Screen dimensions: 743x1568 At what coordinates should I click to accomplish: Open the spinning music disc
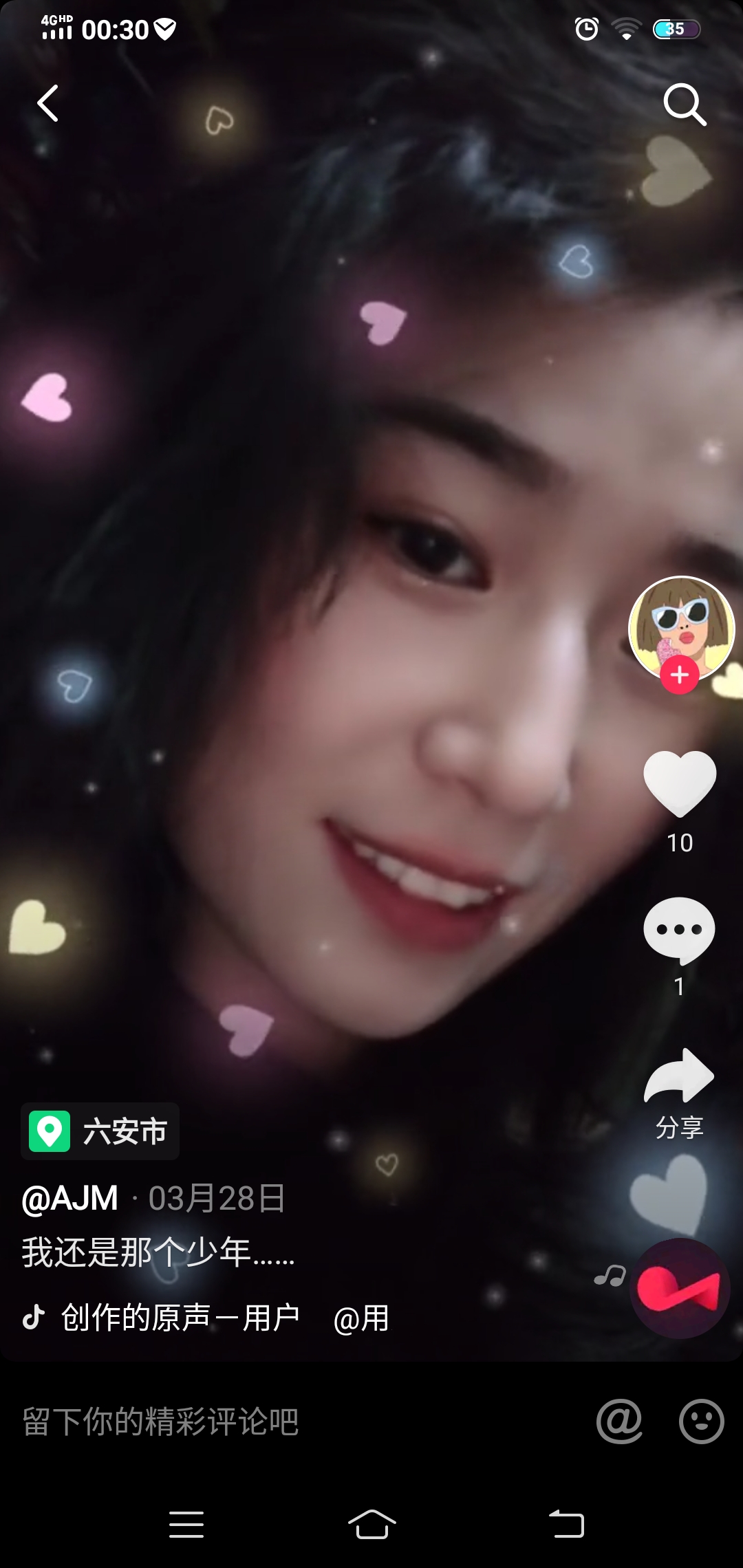pyautogui.click(x=680, y=1289)
